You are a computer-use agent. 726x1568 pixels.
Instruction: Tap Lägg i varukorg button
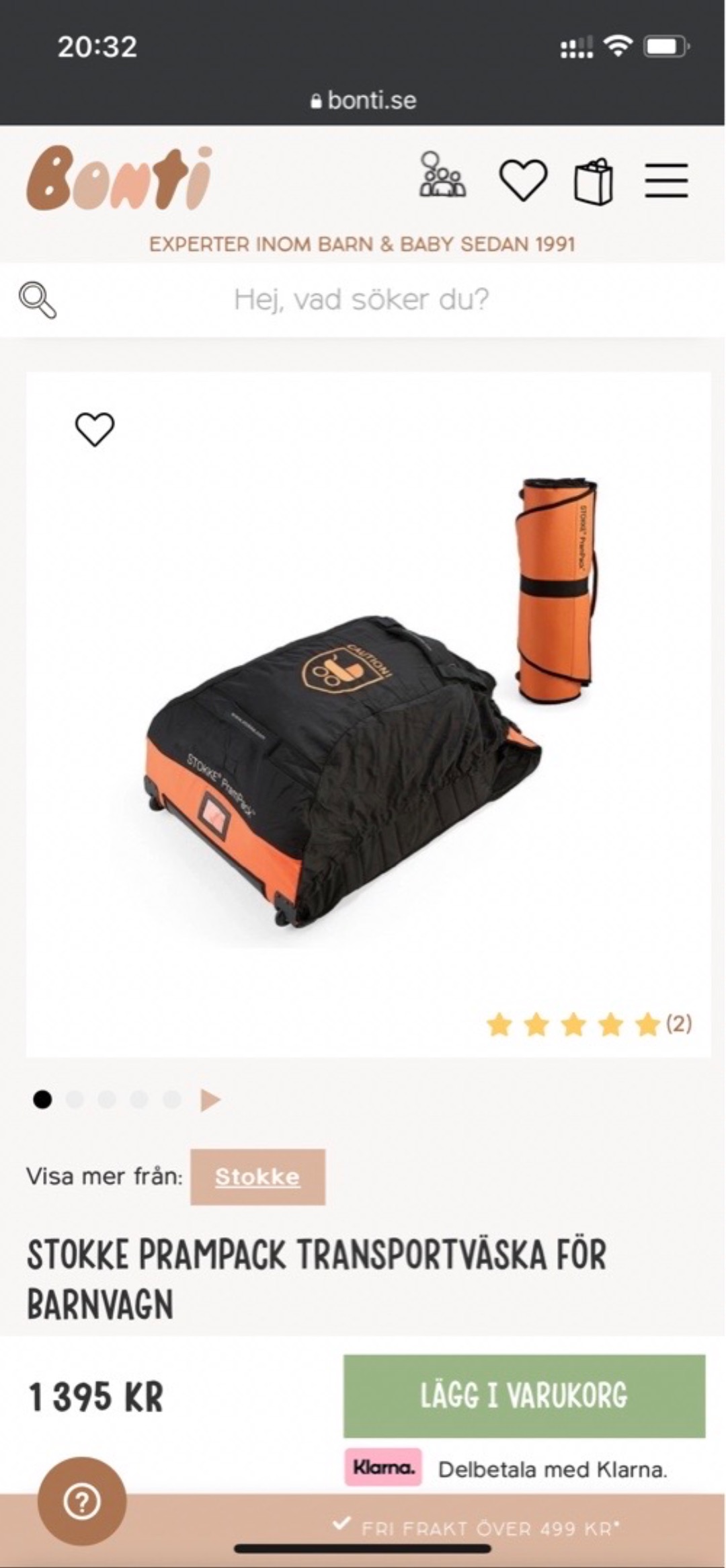click(524, 1396)
